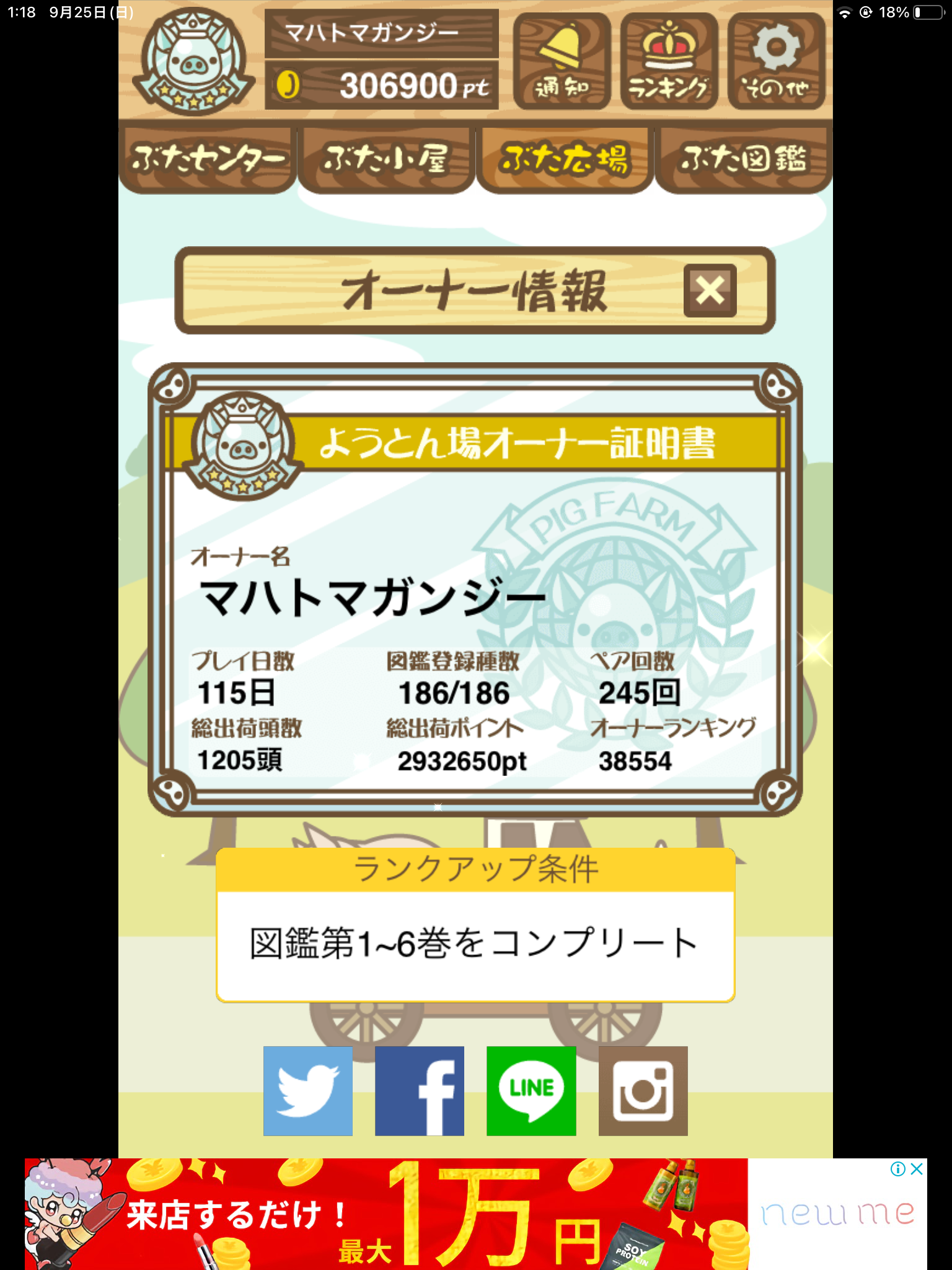Close the オーナー情報 dialog
This screenshot has height=1270, width=952.
710,291
